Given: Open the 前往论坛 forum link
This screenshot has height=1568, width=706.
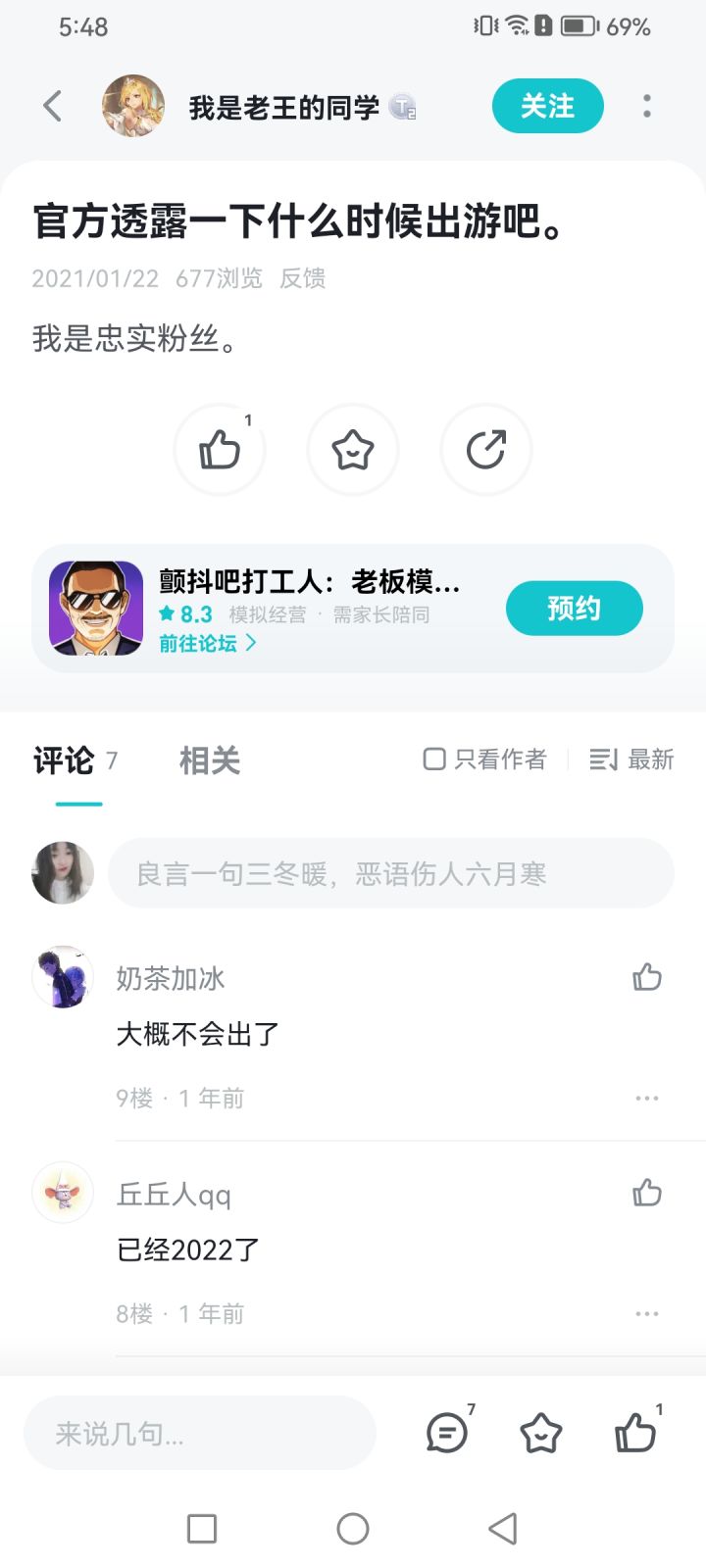Looking at the screenshot, I should pos(207,643).
